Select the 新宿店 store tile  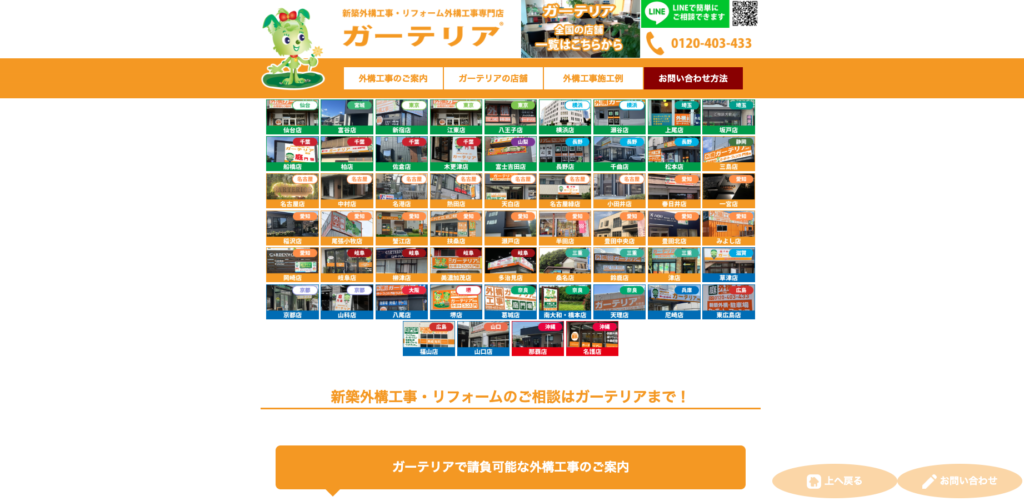[x=401, y=117]
